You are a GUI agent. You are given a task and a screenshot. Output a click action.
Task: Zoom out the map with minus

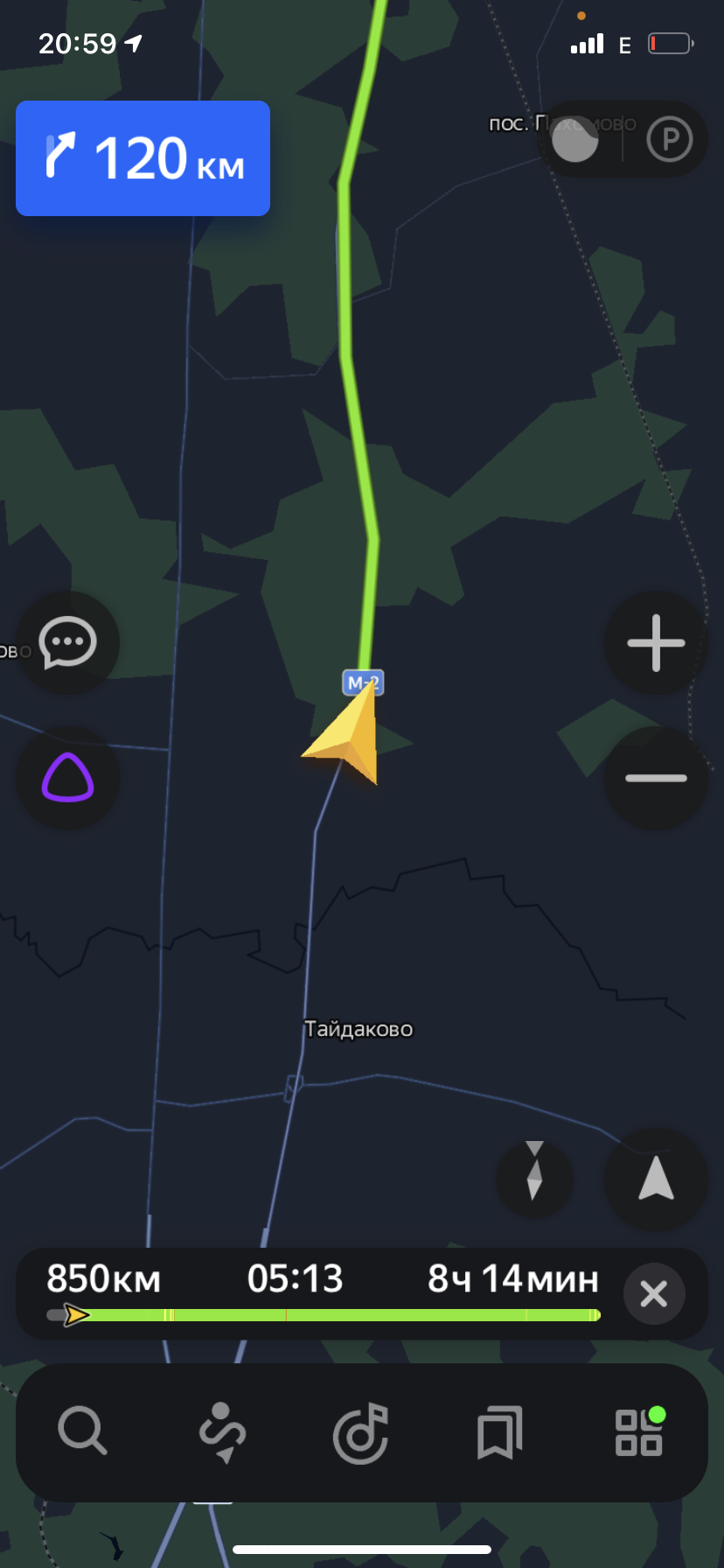coord(656,778)
